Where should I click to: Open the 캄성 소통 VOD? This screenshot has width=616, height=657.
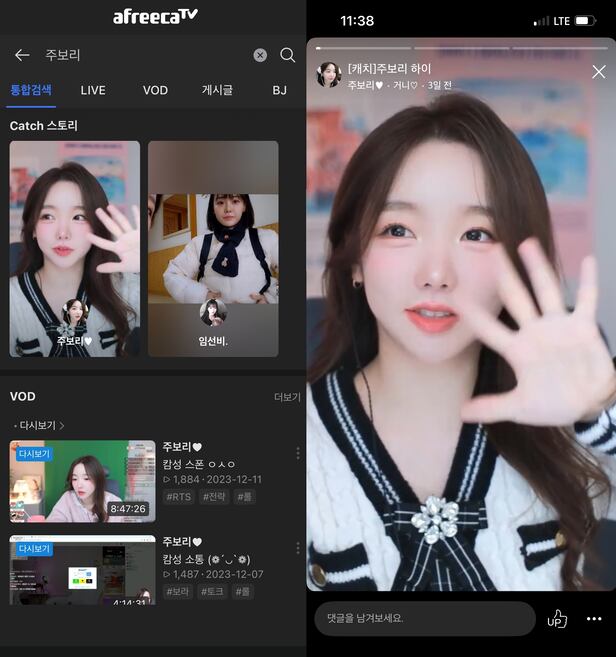[x=83, y=570]
